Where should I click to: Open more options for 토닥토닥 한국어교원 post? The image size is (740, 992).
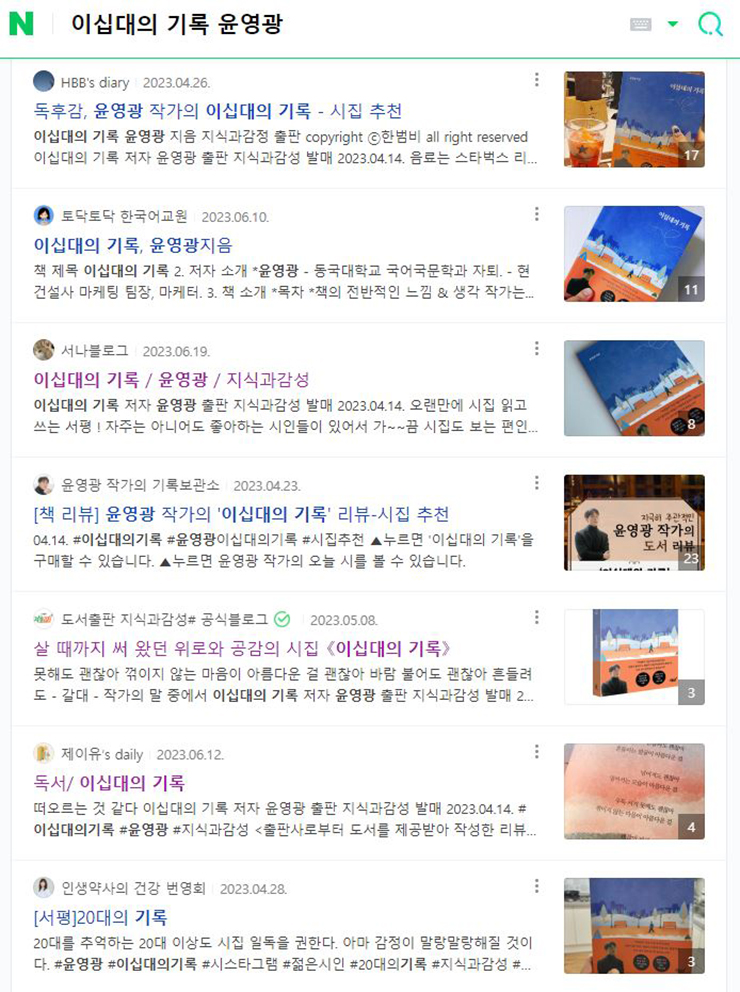tap(537, 214)
